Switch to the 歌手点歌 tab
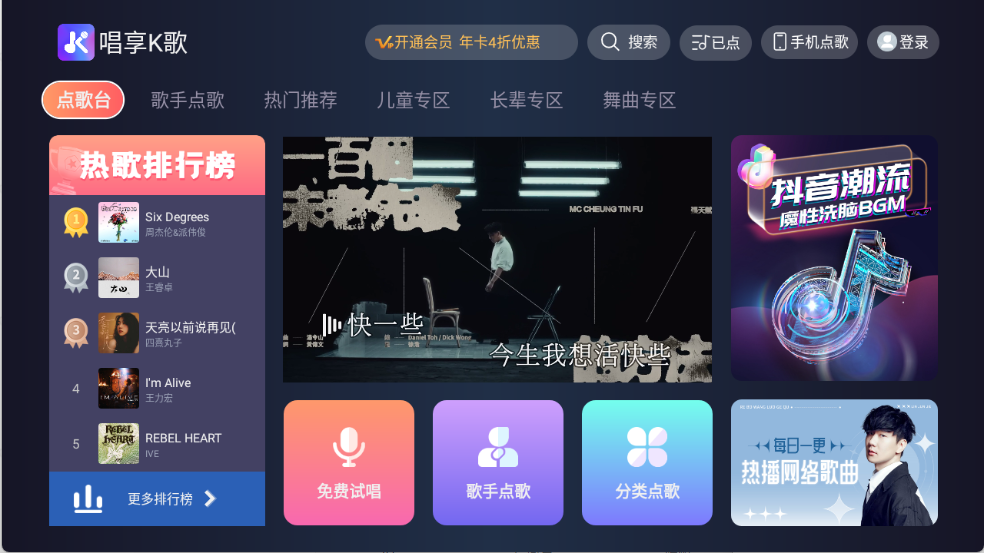 188,100
